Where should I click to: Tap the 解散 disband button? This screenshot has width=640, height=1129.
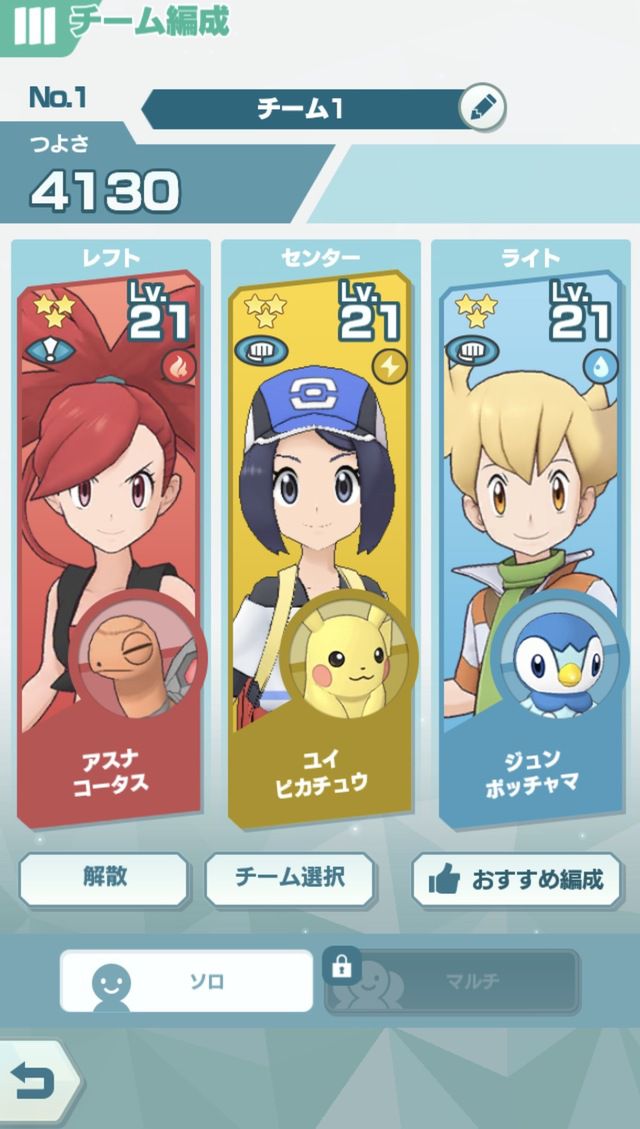click(x=104, y=879)
